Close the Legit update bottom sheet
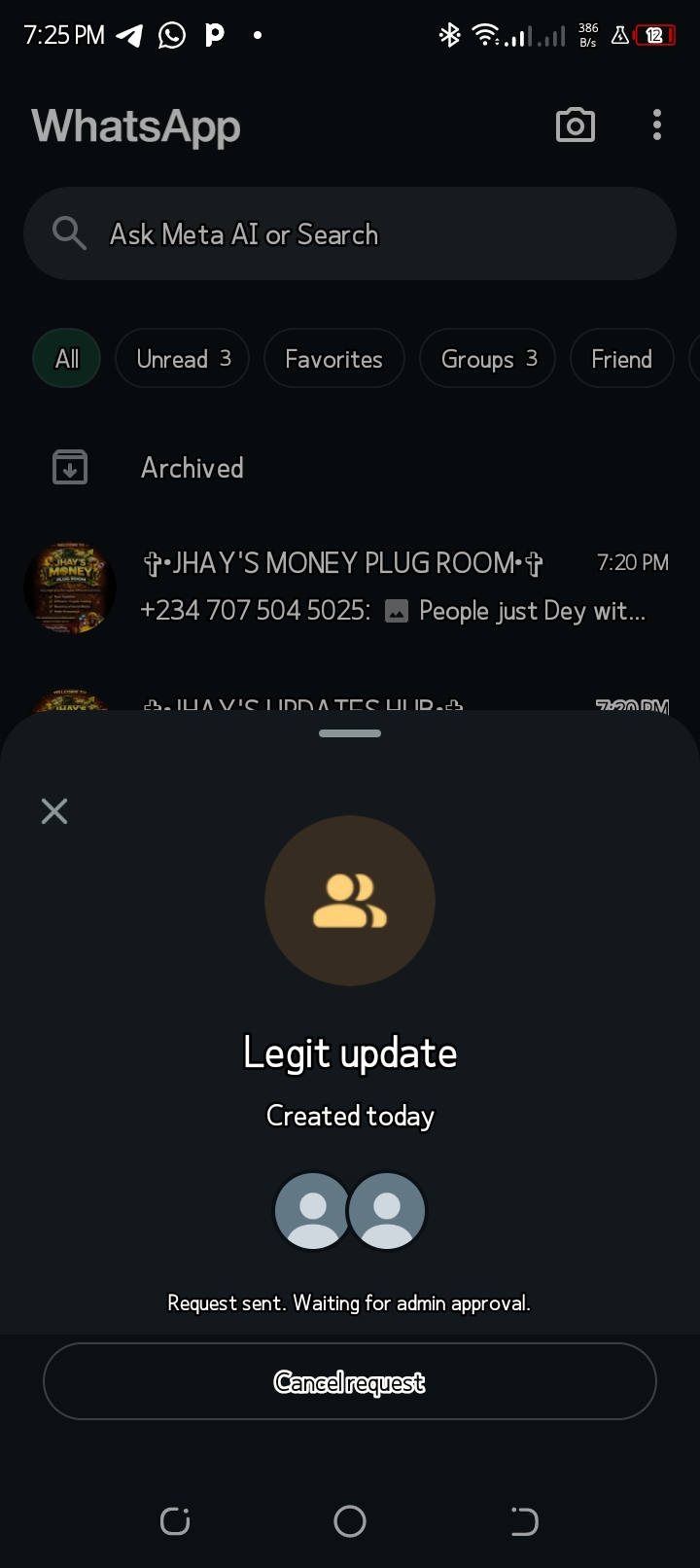 pos(54,811)
